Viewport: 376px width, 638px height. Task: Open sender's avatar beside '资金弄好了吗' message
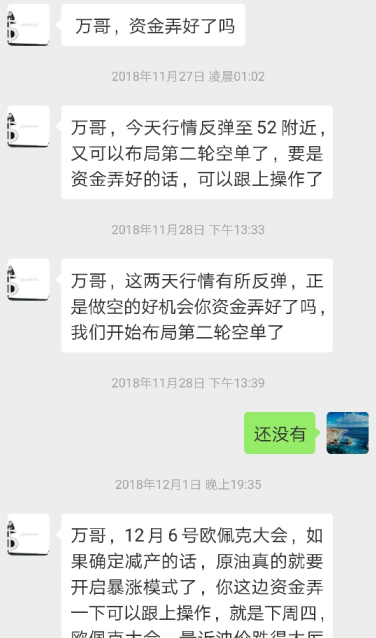point(28,25)
